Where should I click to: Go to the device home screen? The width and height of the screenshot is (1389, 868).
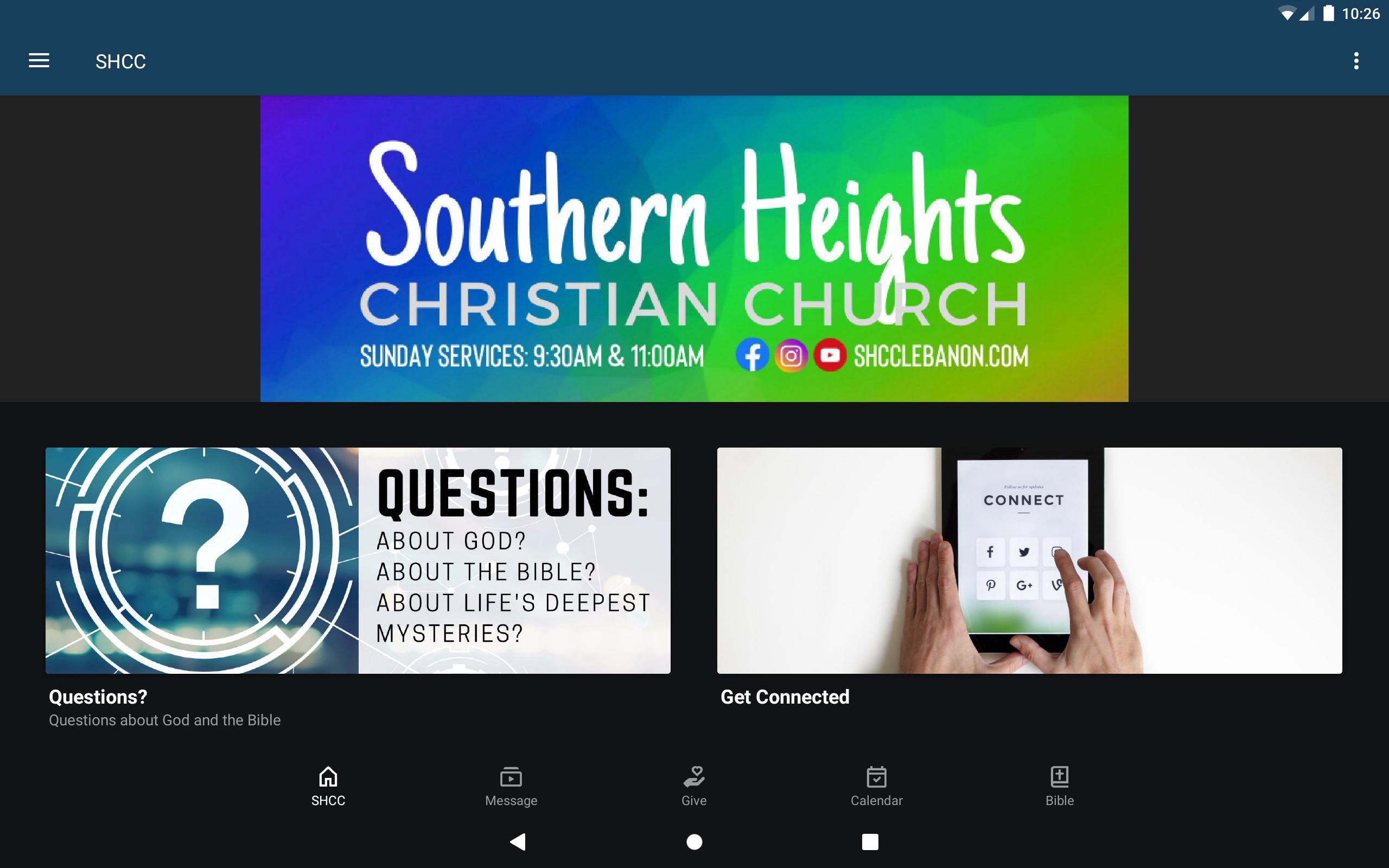coord(694,841)
